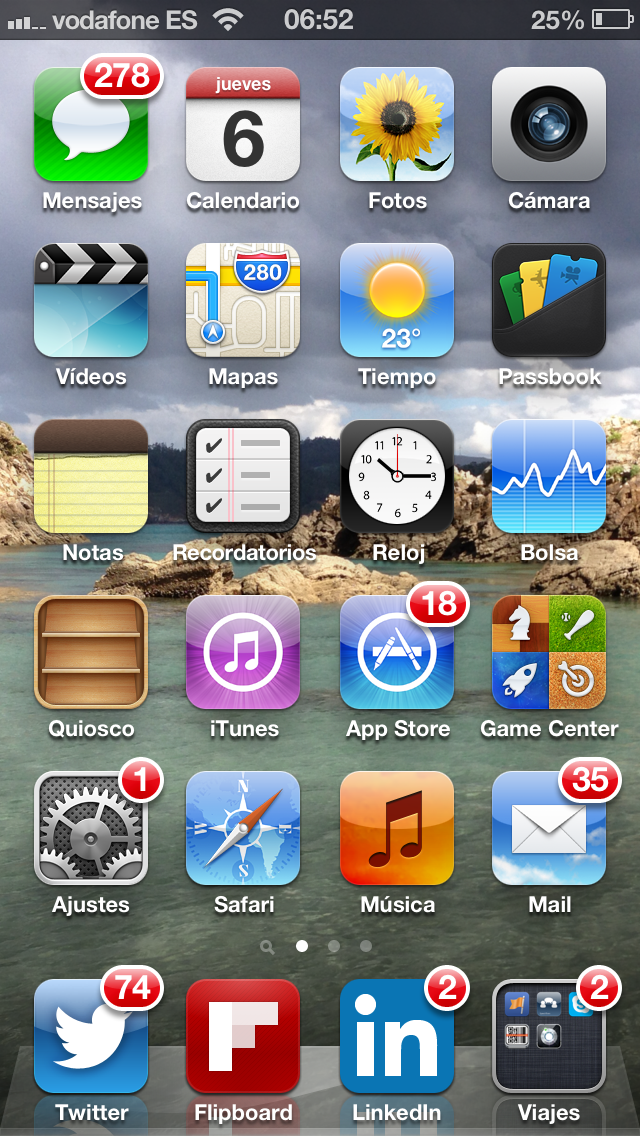Screen dimensions: 640x1136
Task: Launch the Cámara app
Action: pyautogui.click(x=549, y=124)
